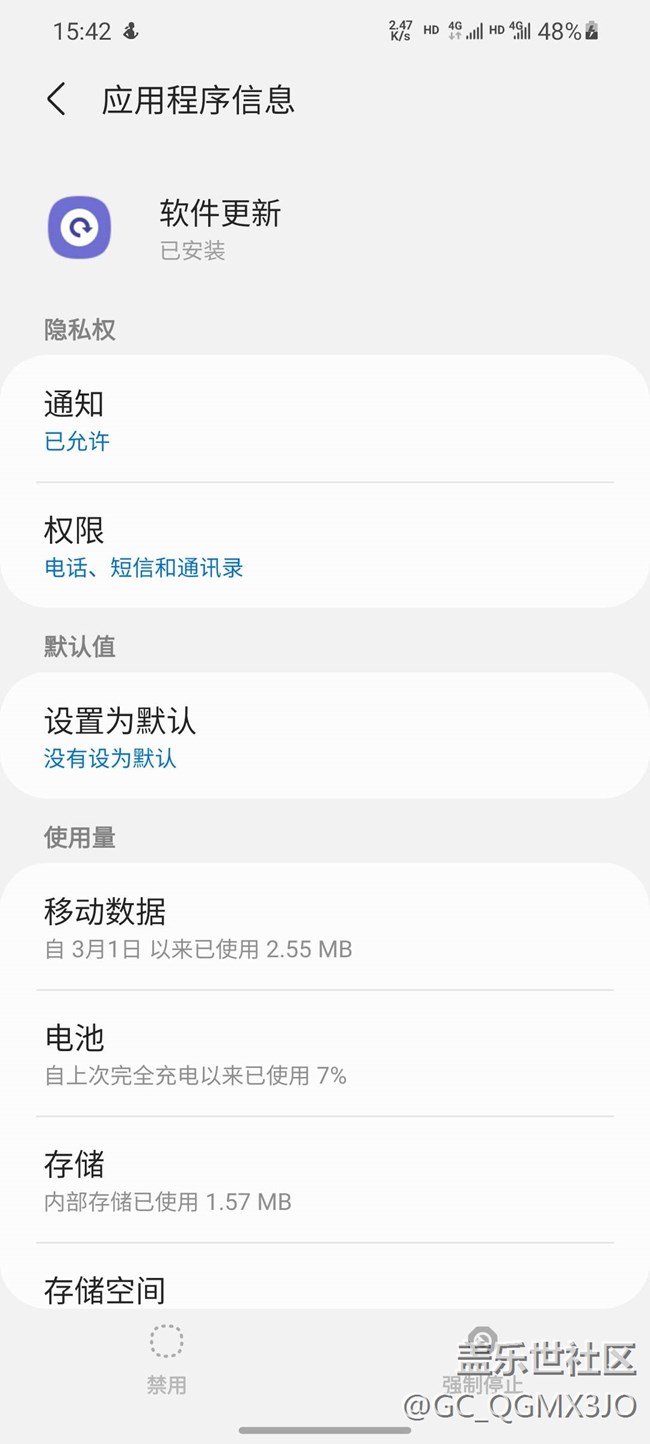This screenshot has width=650, height=1444.
Task: Open 通知 settings row
Action: [324, 420]
